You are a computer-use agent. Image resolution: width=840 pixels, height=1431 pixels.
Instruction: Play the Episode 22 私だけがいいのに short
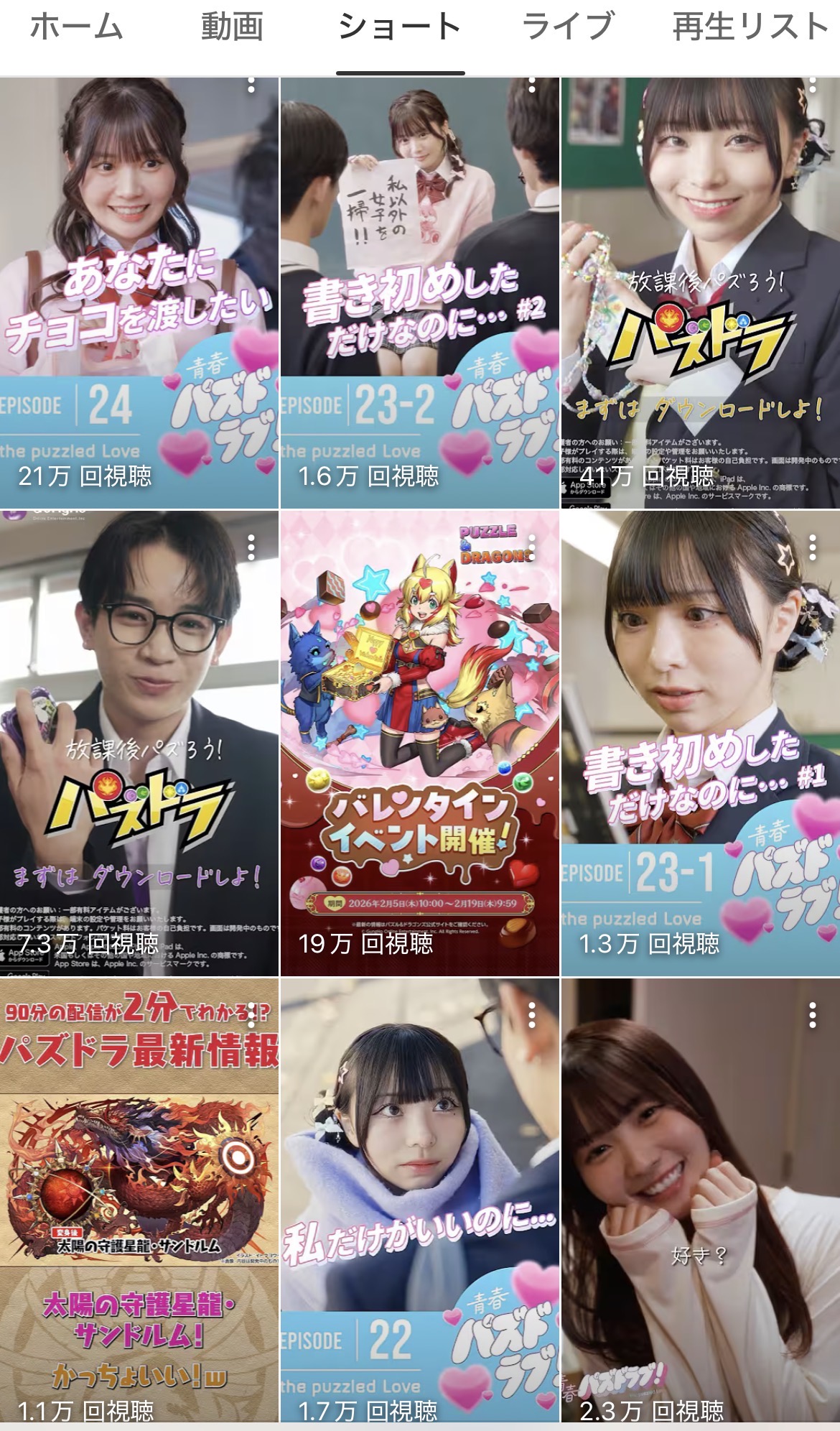[x=419, y=1200]
